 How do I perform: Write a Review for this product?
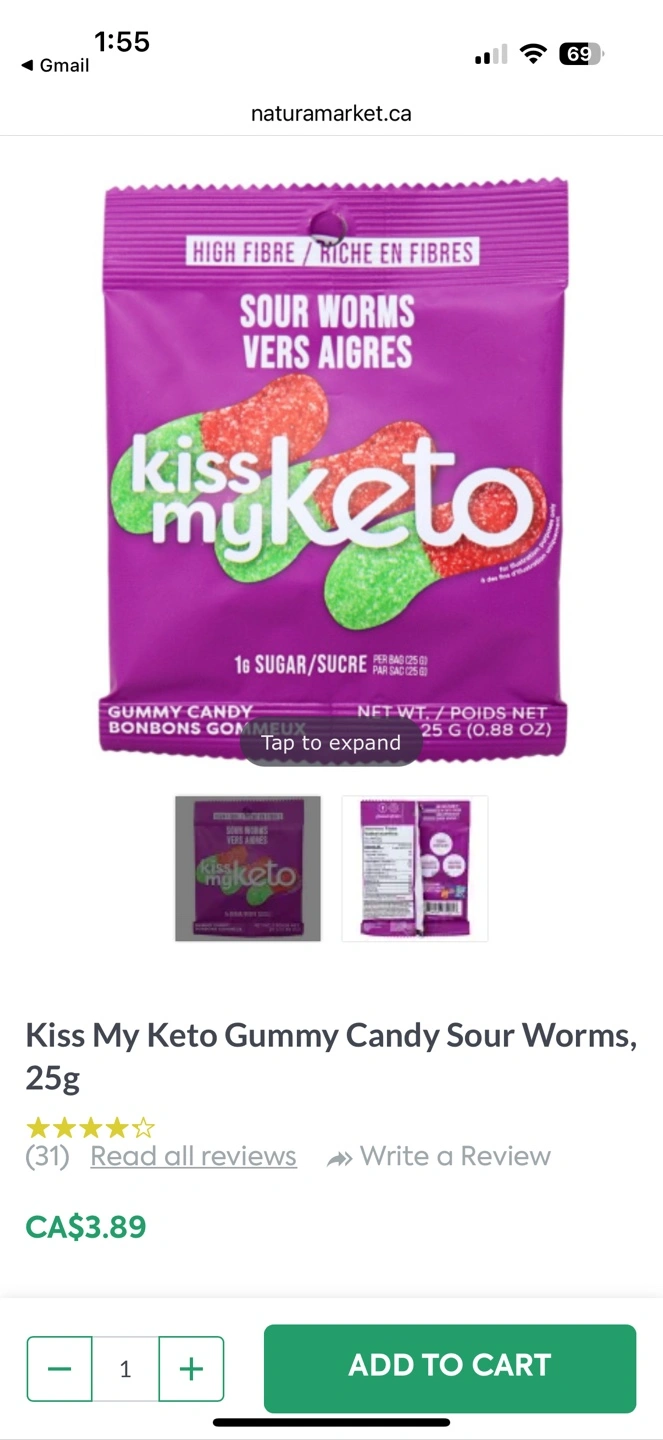click(439, 1156)
